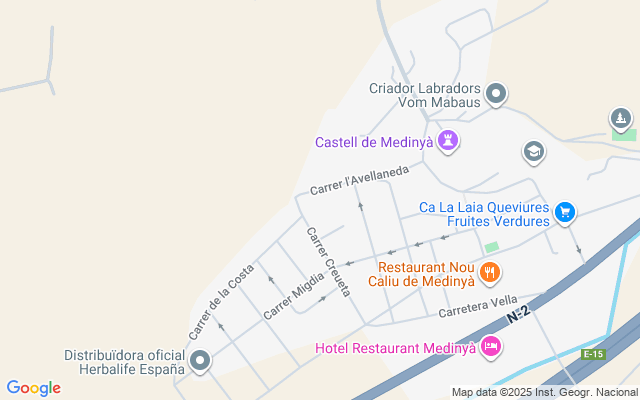Select the Criador Labradors Vom Mabaus pin
The height and width of the screenshot is (400, 640).
[497, 95]
